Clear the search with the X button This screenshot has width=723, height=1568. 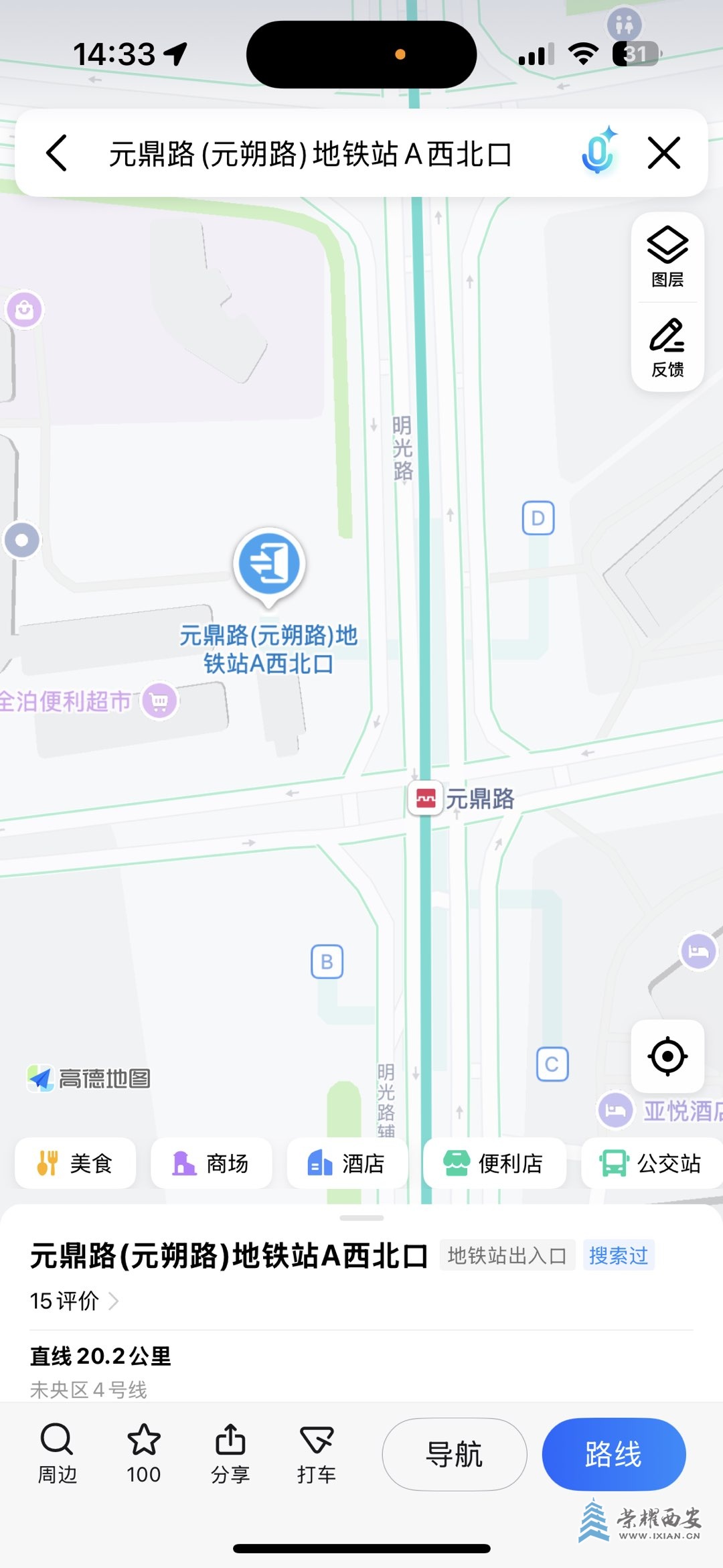tap(663, 153)
